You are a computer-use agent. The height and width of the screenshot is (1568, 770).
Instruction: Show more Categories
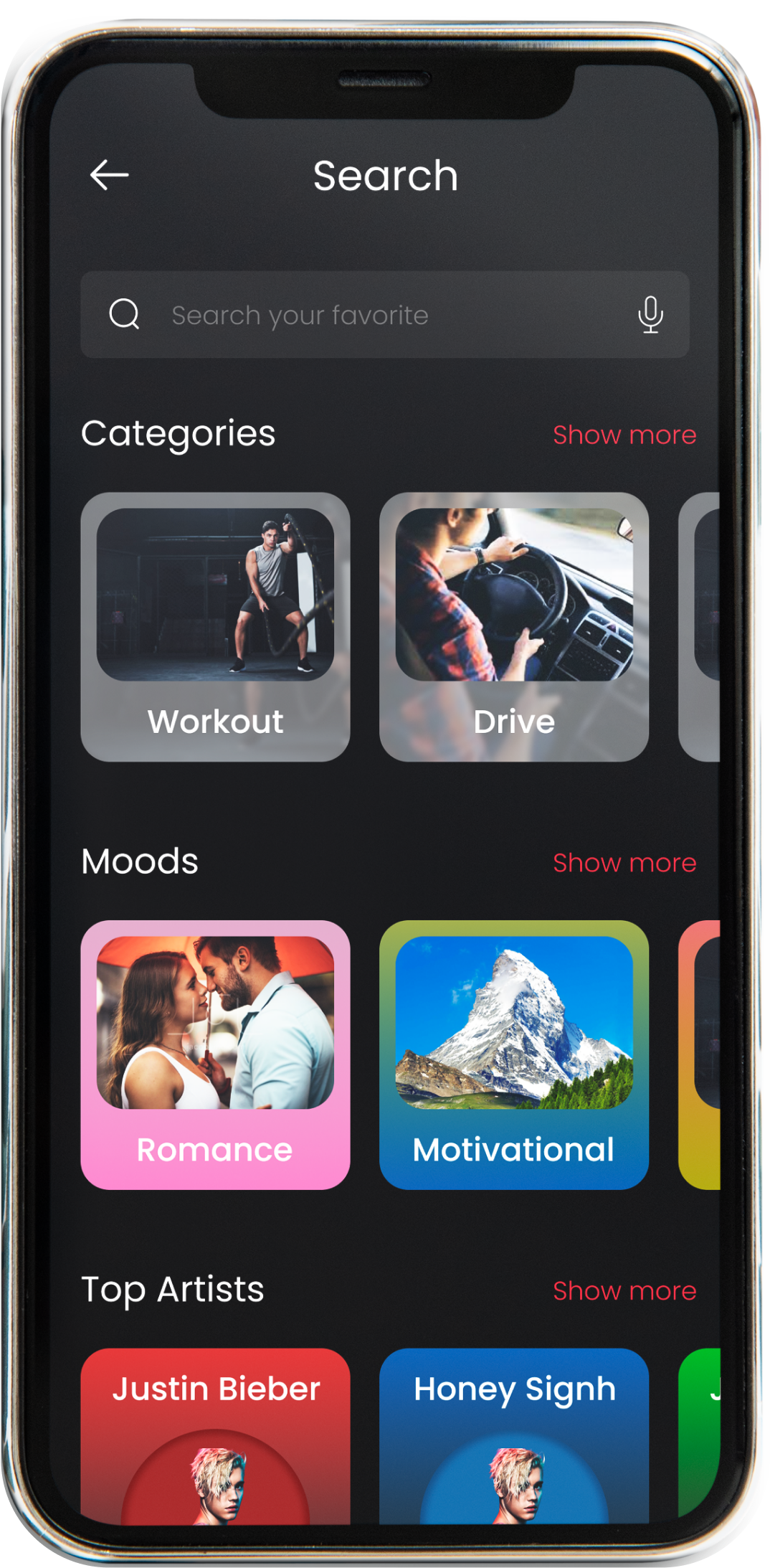coord(624,435)
